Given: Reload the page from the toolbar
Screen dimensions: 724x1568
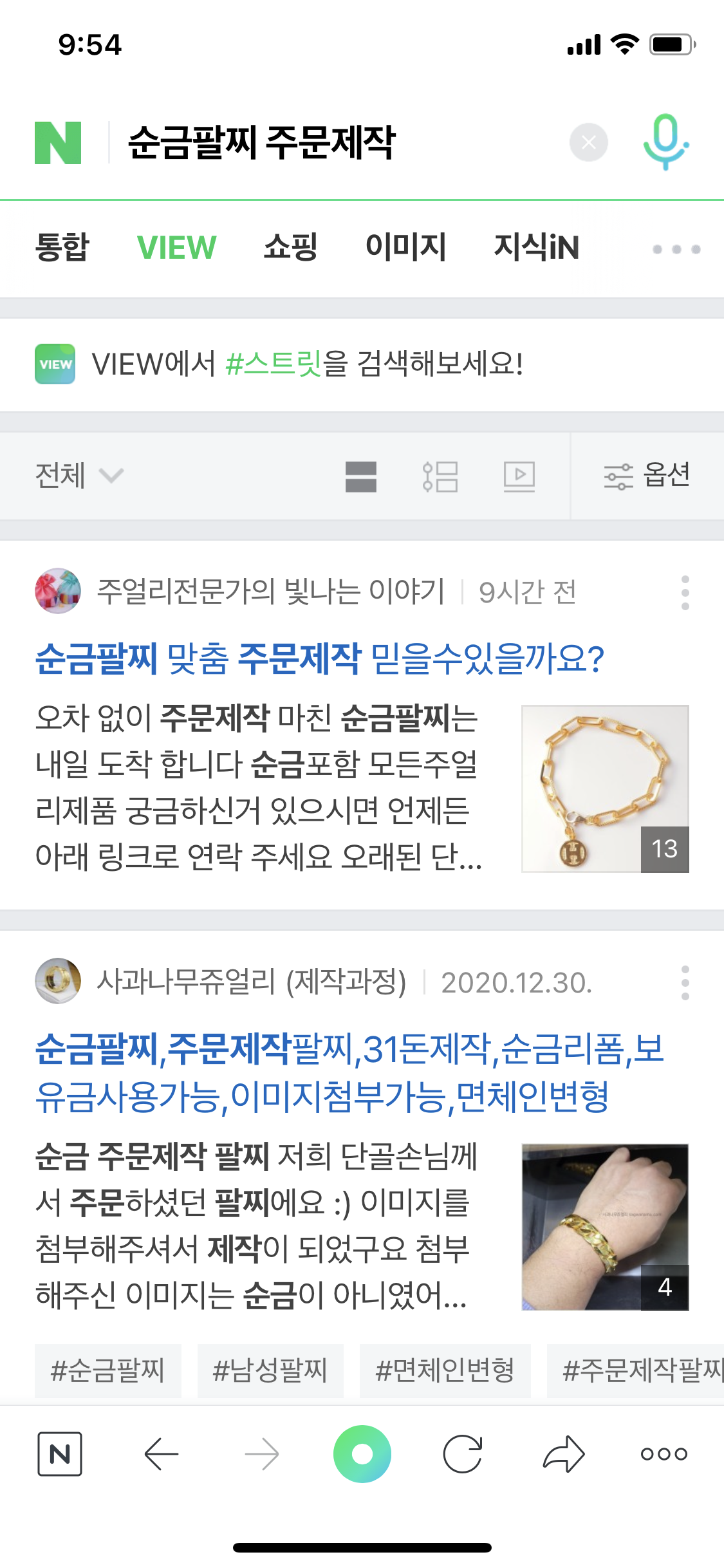Looking at the screenshot, I should tap(463, 1454).
